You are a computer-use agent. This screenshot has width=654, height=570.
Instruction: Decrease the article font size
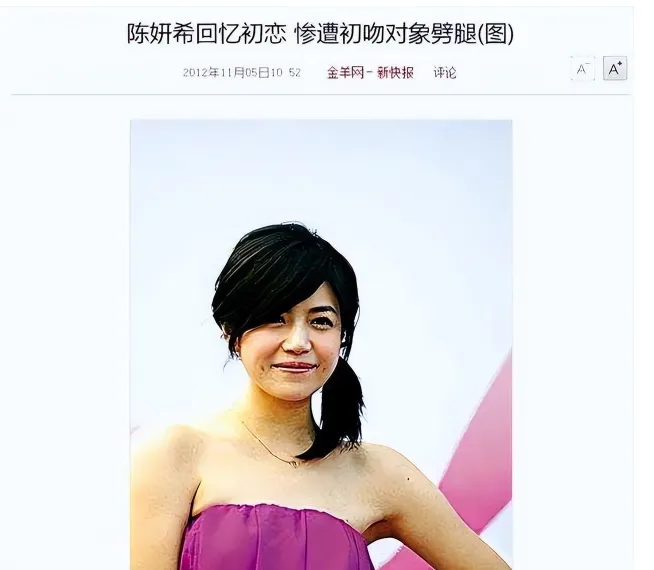coord(582,69)
